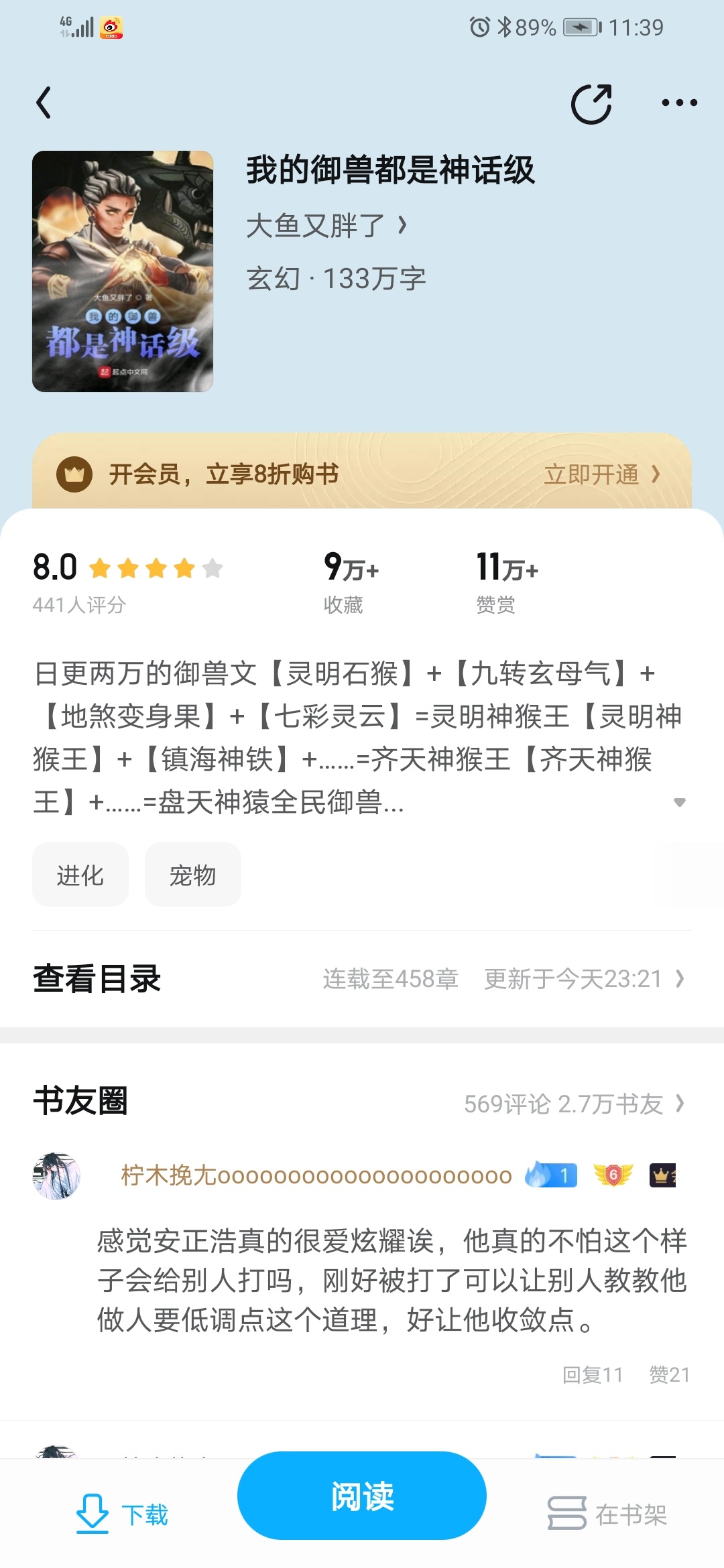The image size is (724, 1568).
Task: Open the comment about 安正浩 showing off
Action: click(x=392, y=1280)
